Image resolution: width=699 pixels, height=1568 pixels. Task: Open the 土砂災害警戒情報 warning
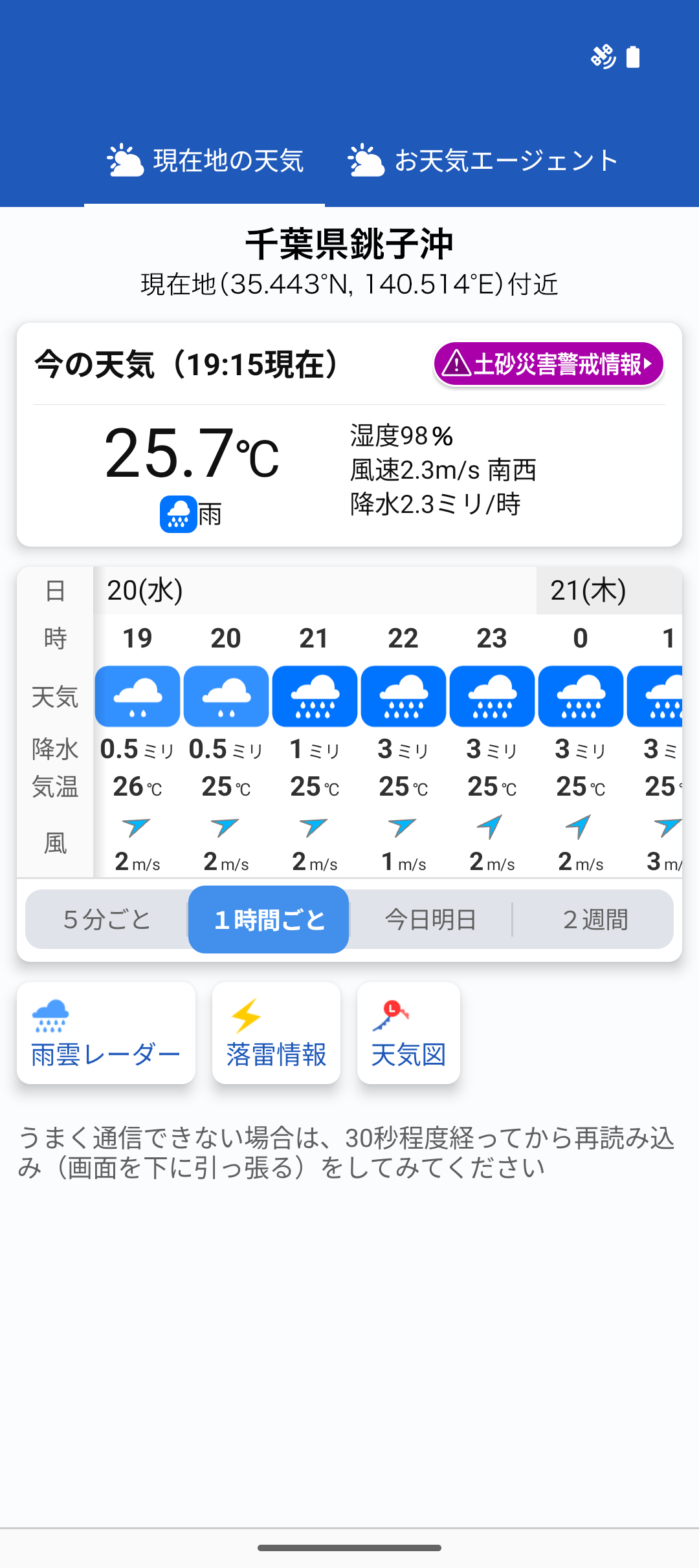549,364
